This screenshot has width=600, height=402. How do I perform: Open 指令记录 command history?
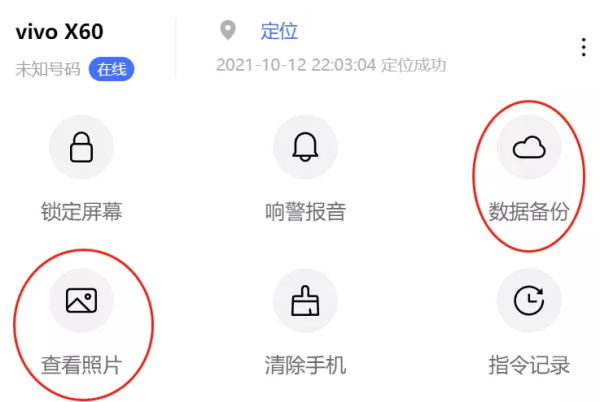point(528,301)
